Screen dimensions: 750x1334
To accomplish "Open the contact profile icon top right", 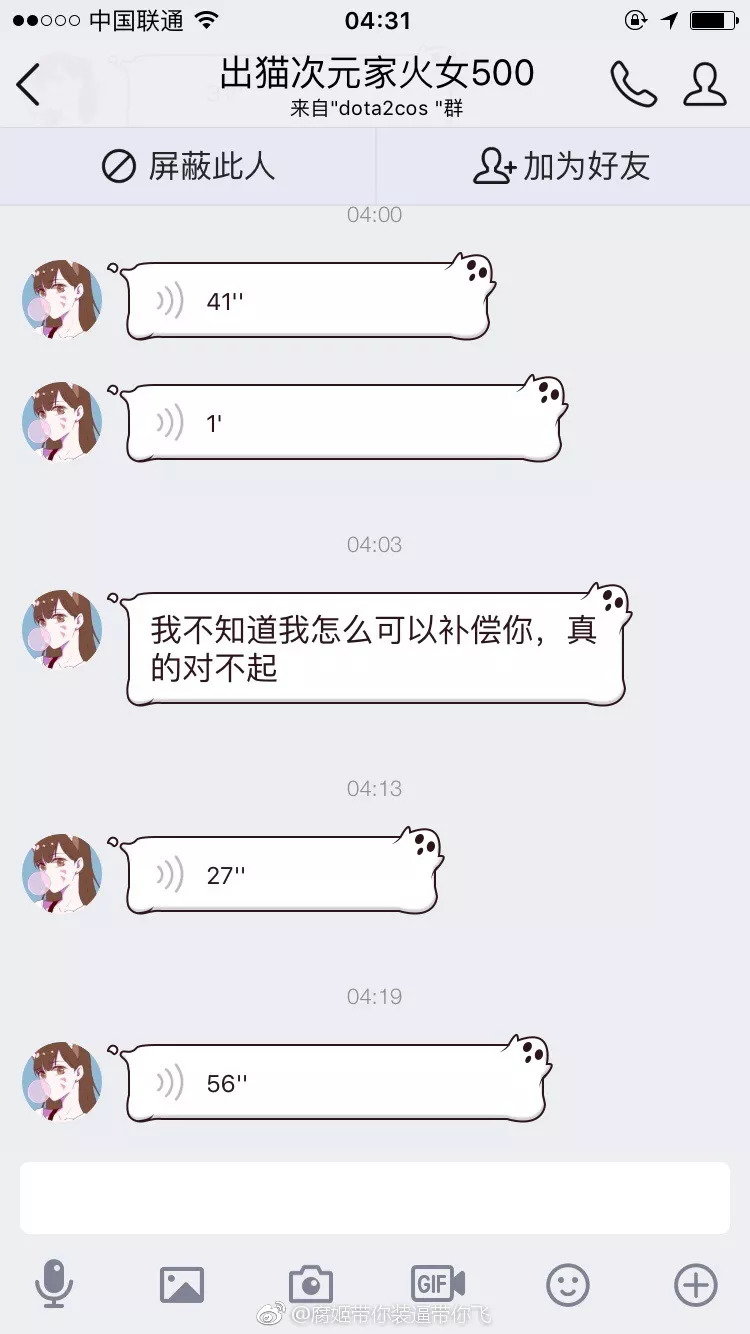I will pyautogui.click(x=706, y=85).
